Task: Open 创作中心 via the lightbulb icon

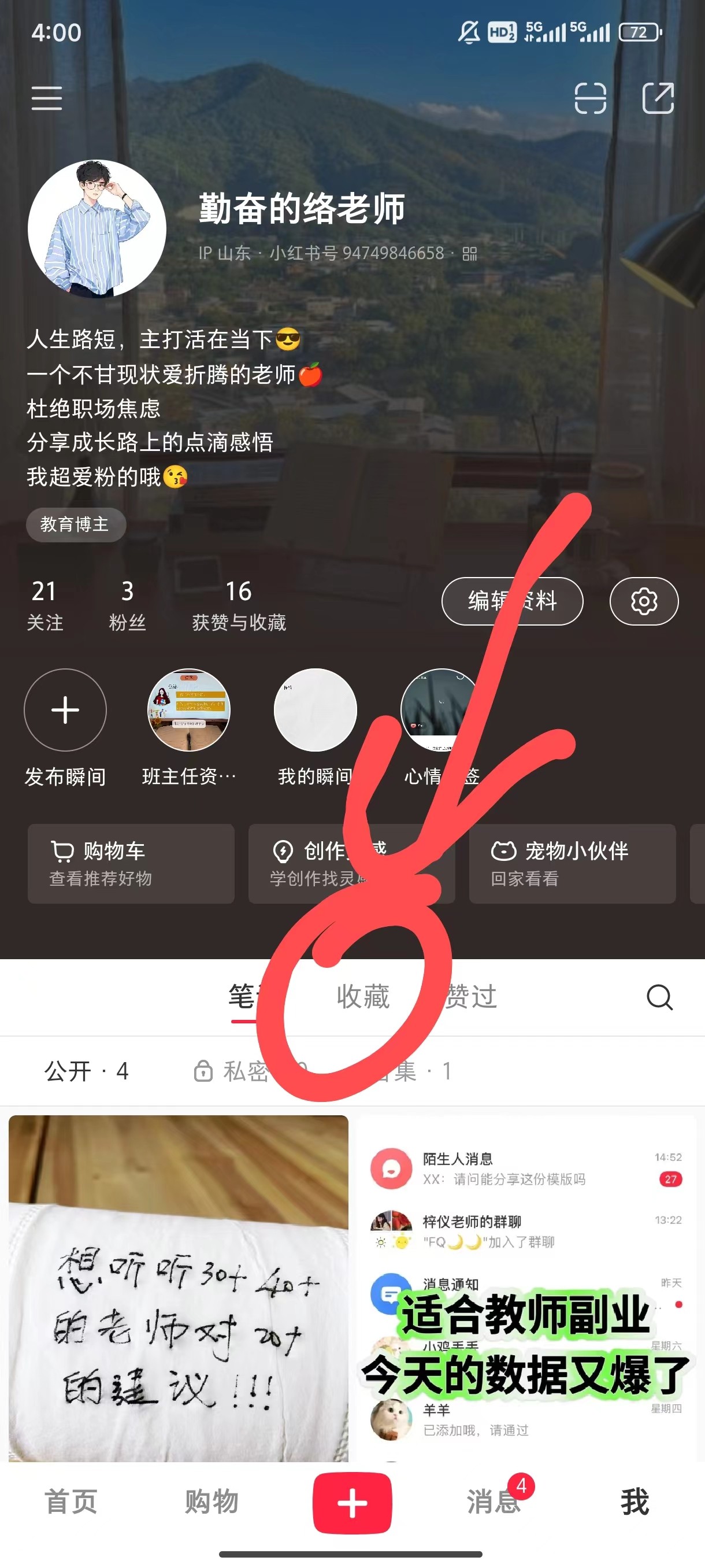Action: (x=284, y=852)
